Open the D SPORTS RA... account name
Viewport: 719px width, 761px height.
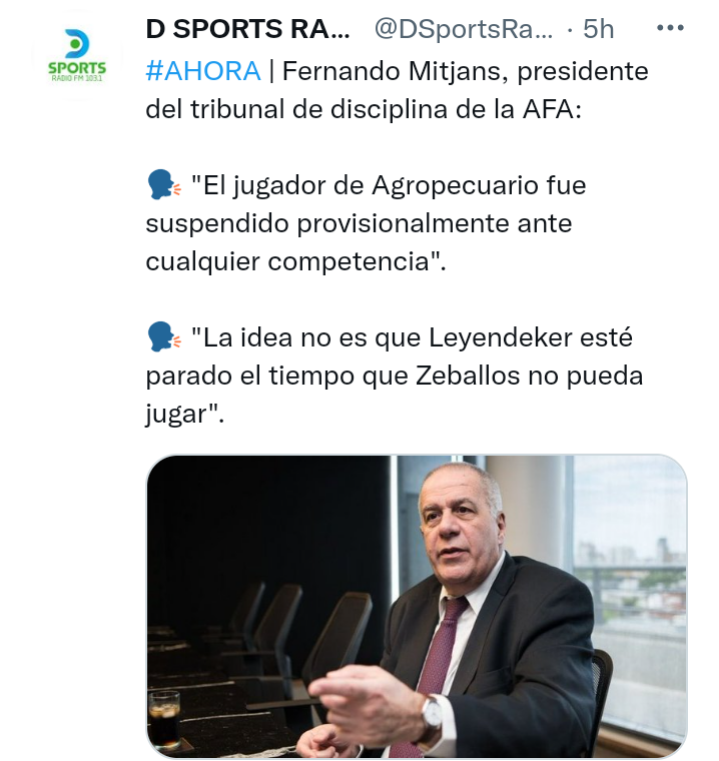pyautogui.click(x=248, y=30)
